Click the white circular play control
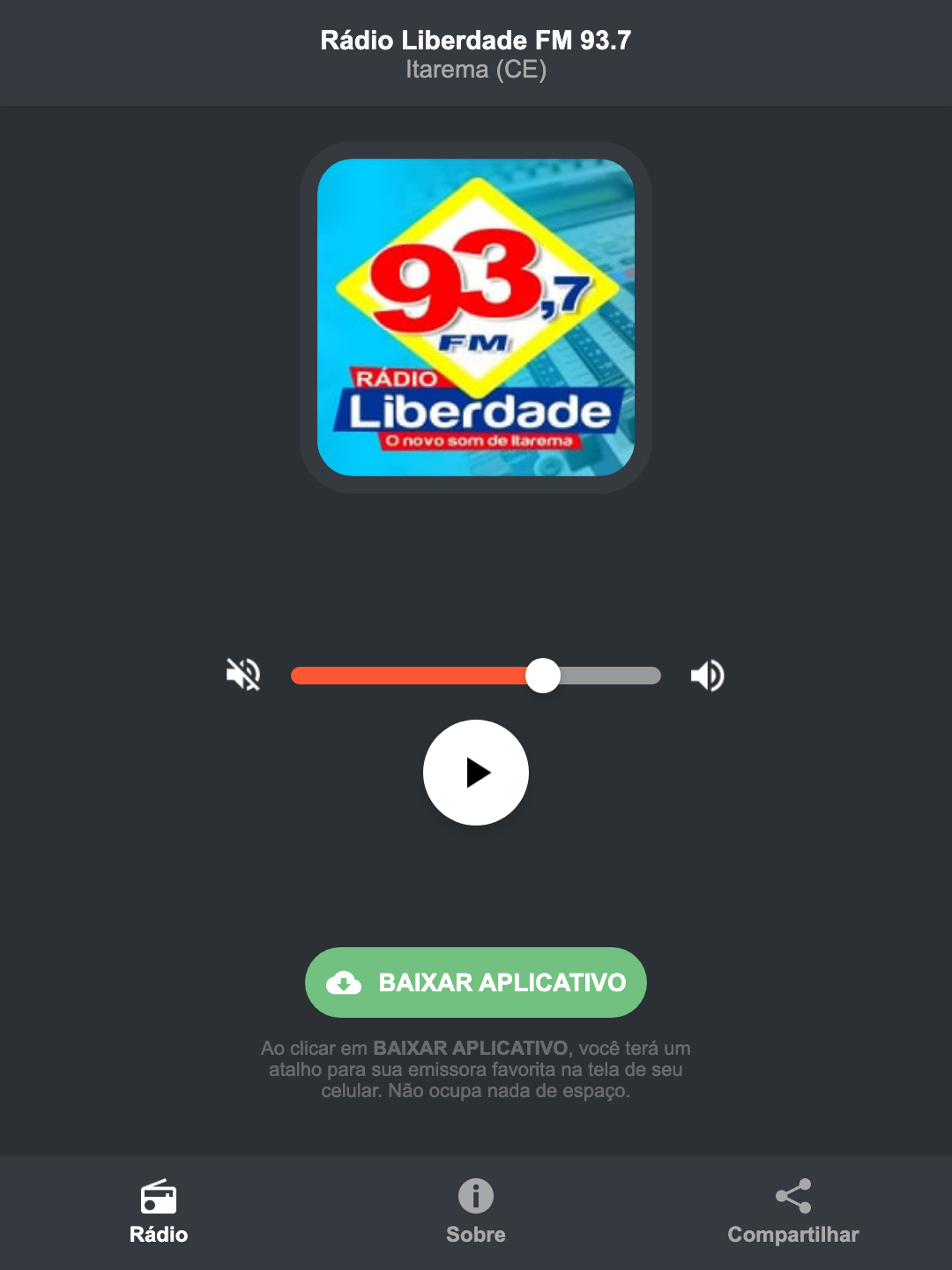 click(x=475, y=773)
